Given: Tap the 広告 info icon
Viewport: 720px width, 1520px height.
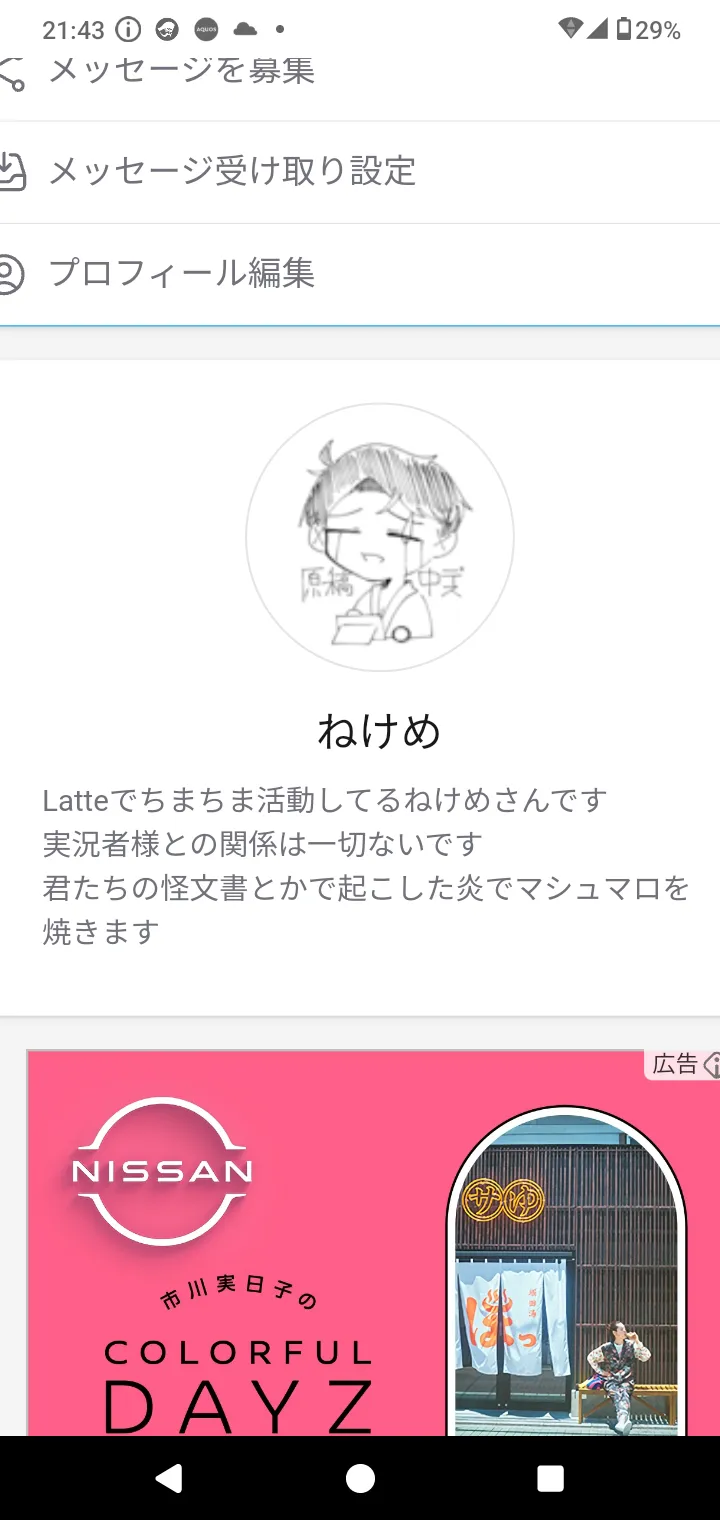Looking at the screenshot, I should [x=711, y=1065].
